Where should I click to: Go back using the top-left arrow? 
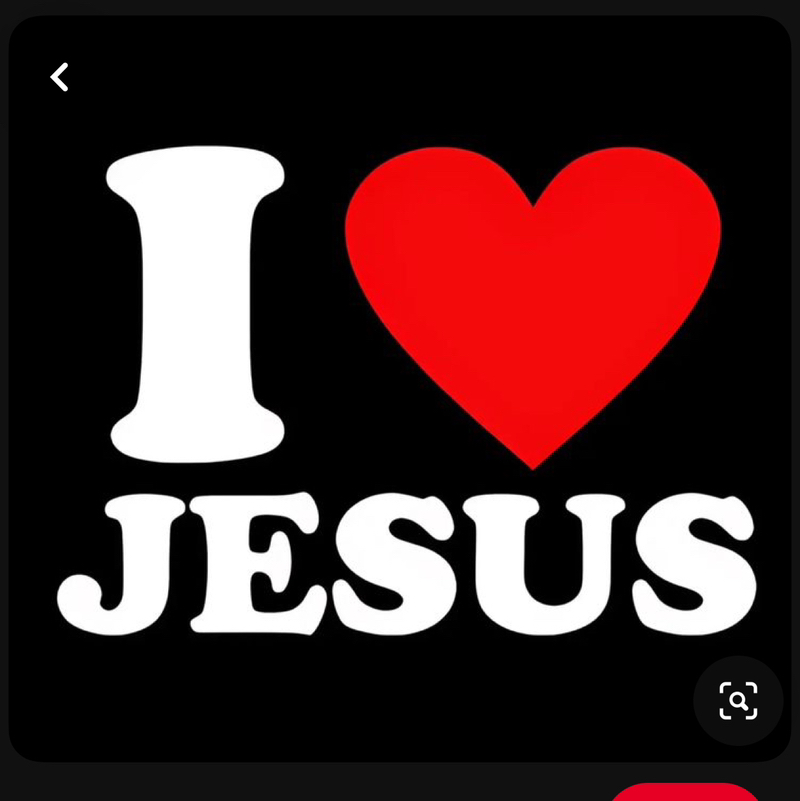(x=60, y=77)
